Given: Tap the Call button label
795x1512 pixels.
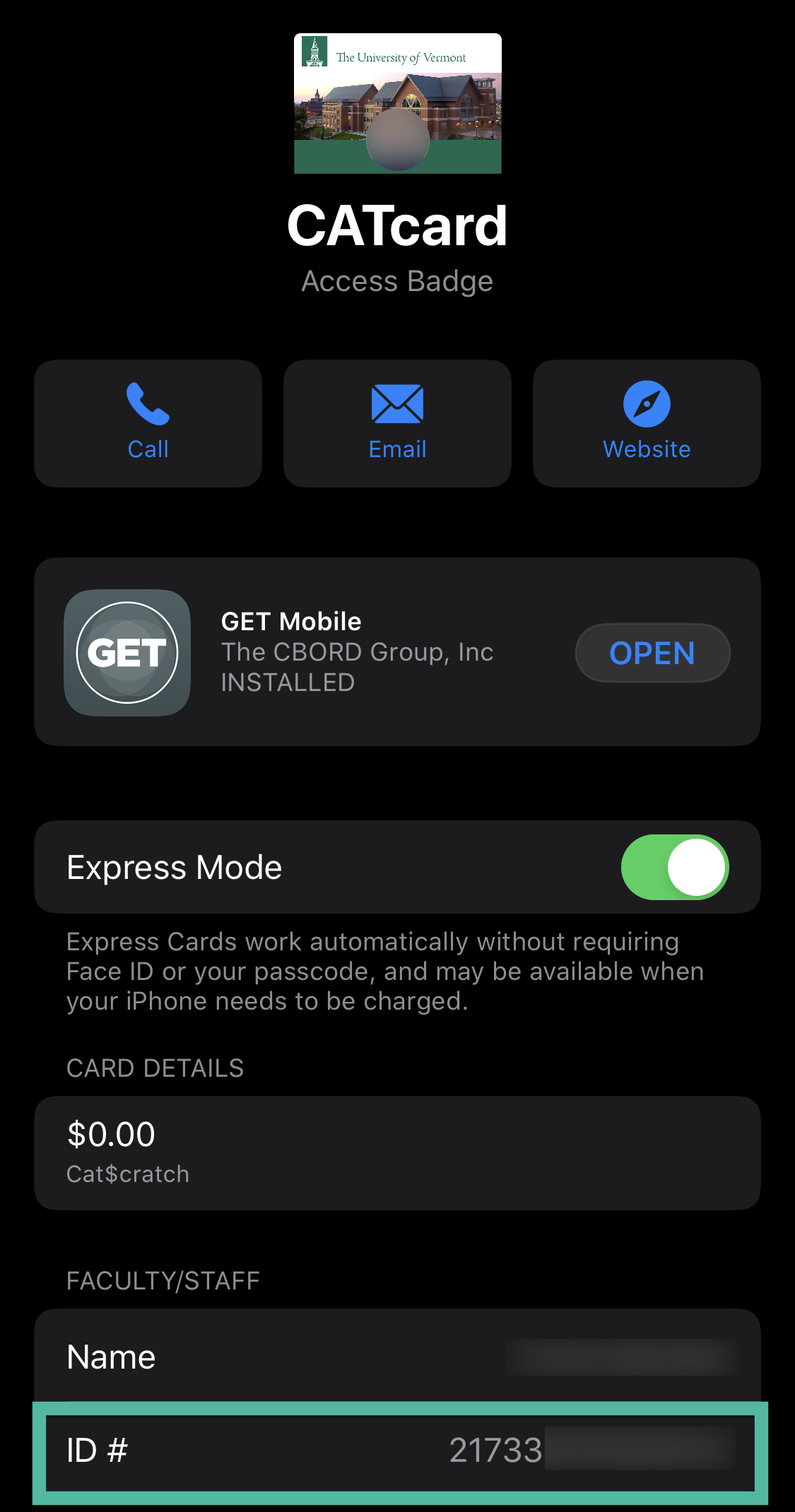Looking at the screenshot, I should [x=147, y=448].
